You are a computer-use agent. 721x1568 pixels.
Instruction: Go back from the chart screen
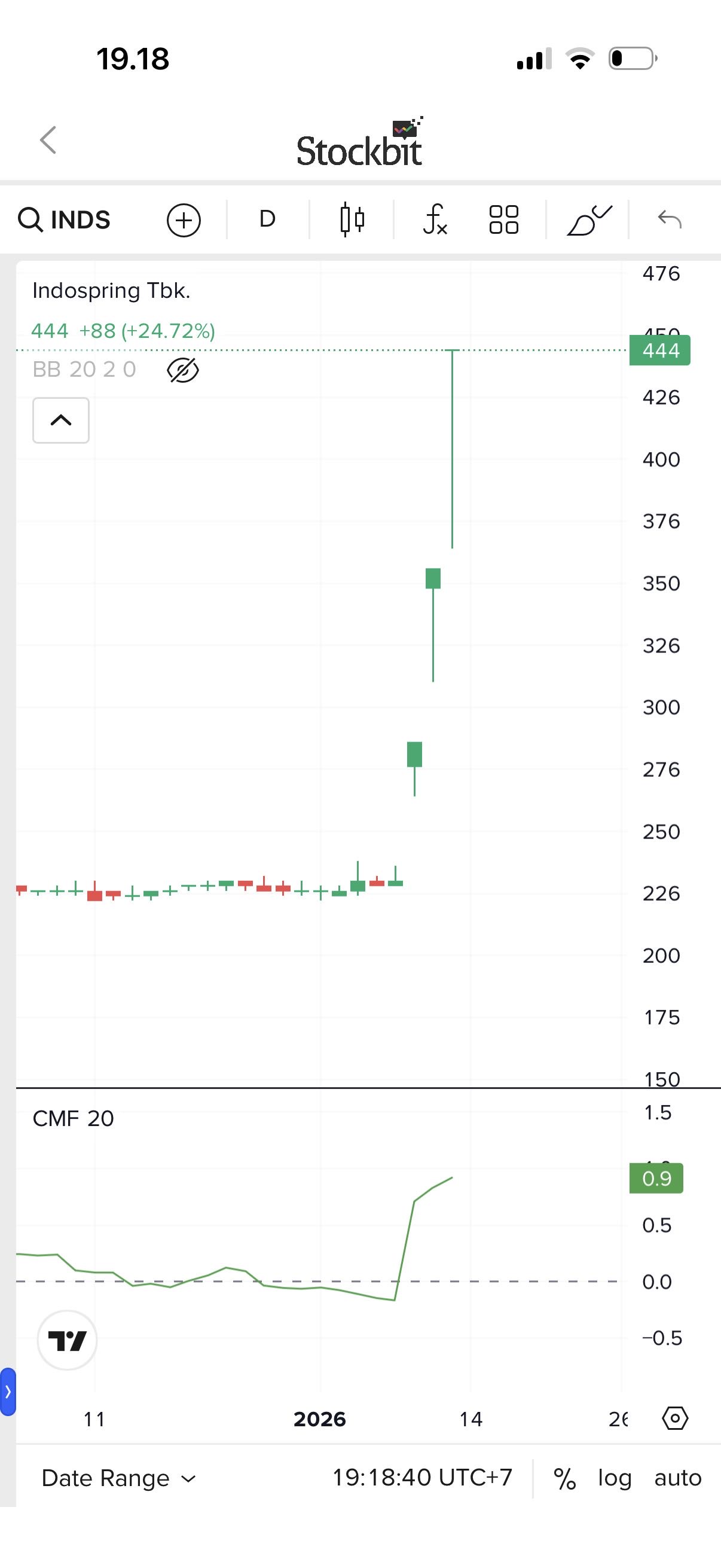pyautogui.click(x=48, y=140)
